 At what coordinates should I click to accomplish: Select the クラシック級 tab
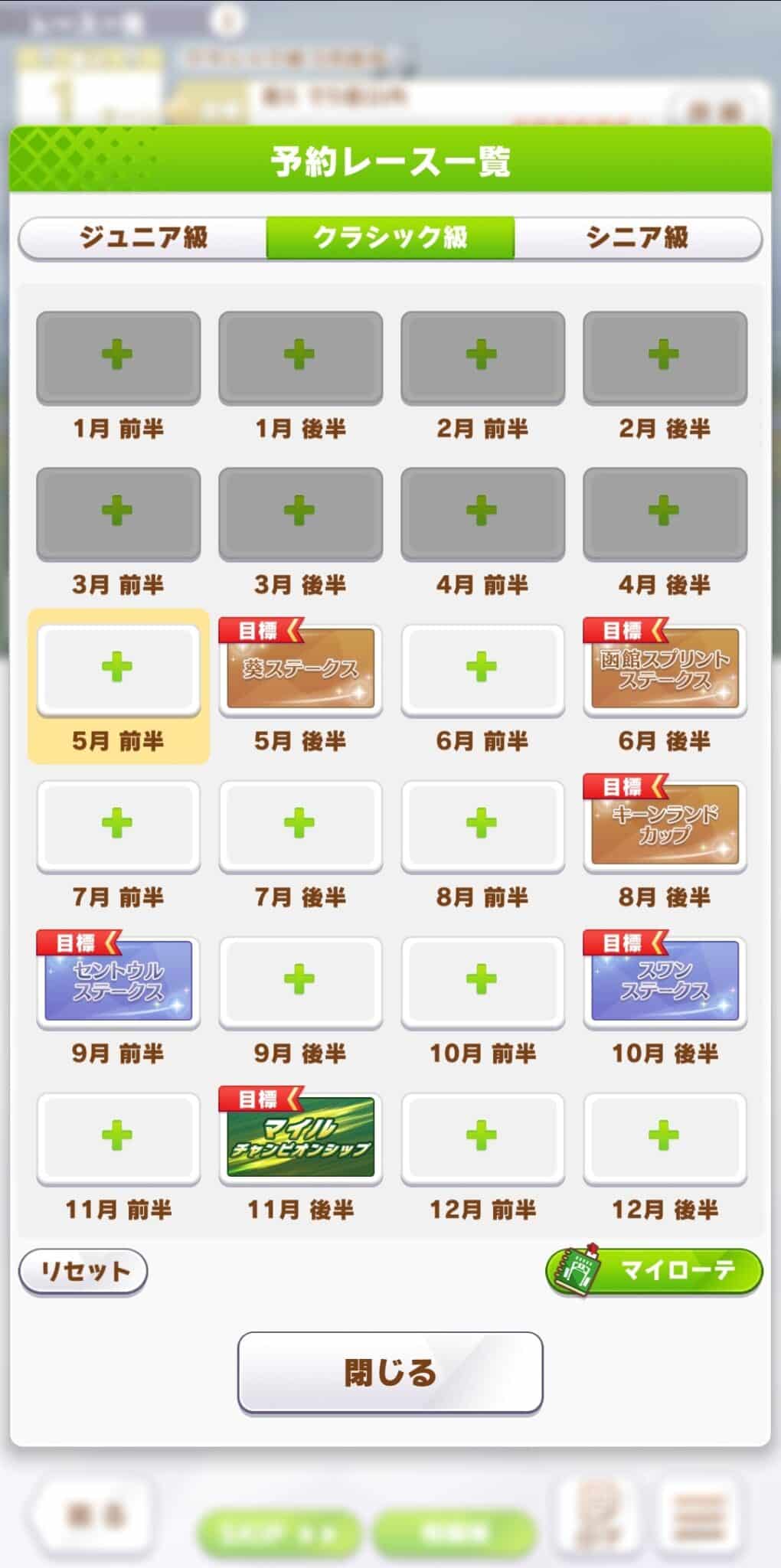[x=390, y=237]
